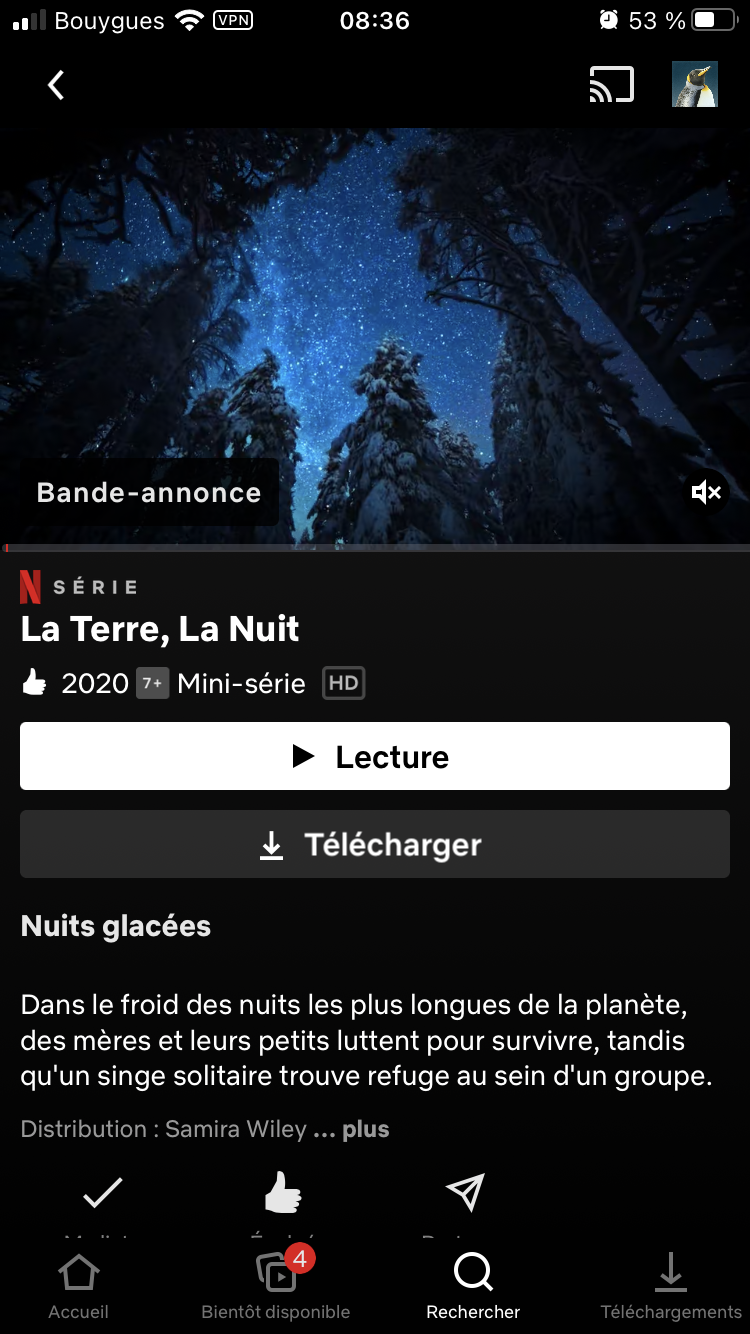
Task: Open the cast to device icon
Action: (611, 85)
